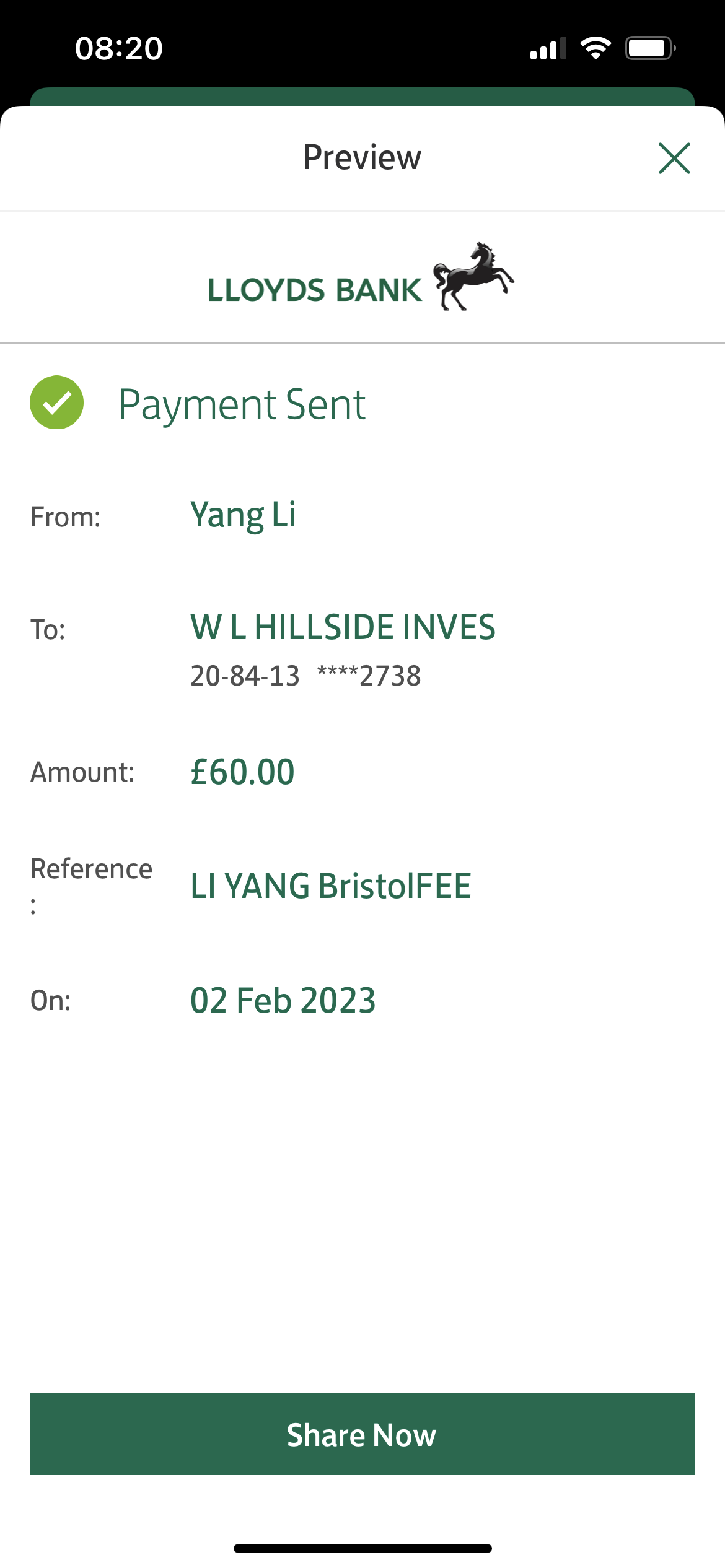This screenshot has height=1568, width=725.
Task: Tap the Share Now button
Action: [362, 1434]
